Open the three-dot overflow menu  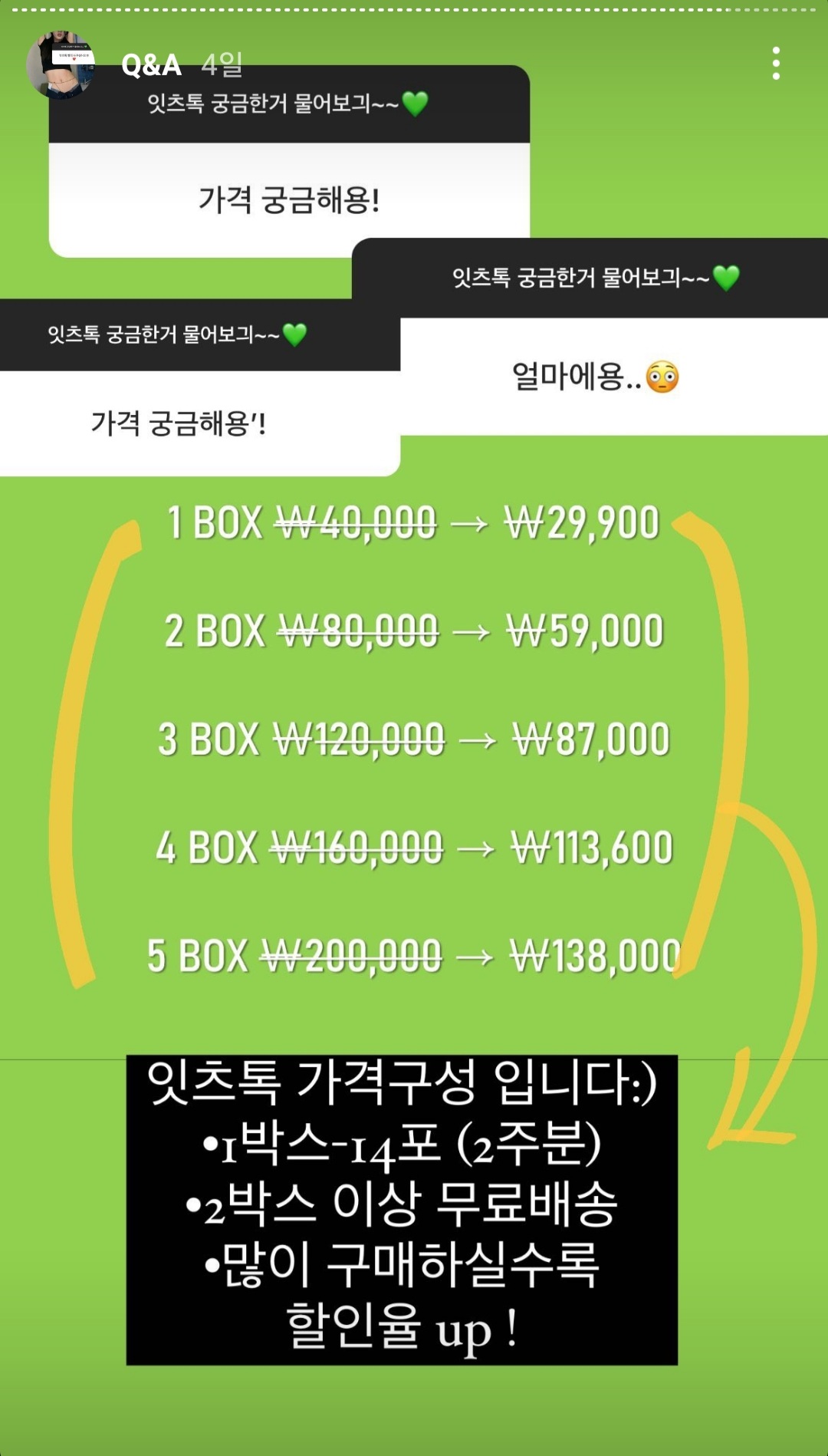pyautogui.click(x=776, y=63)
